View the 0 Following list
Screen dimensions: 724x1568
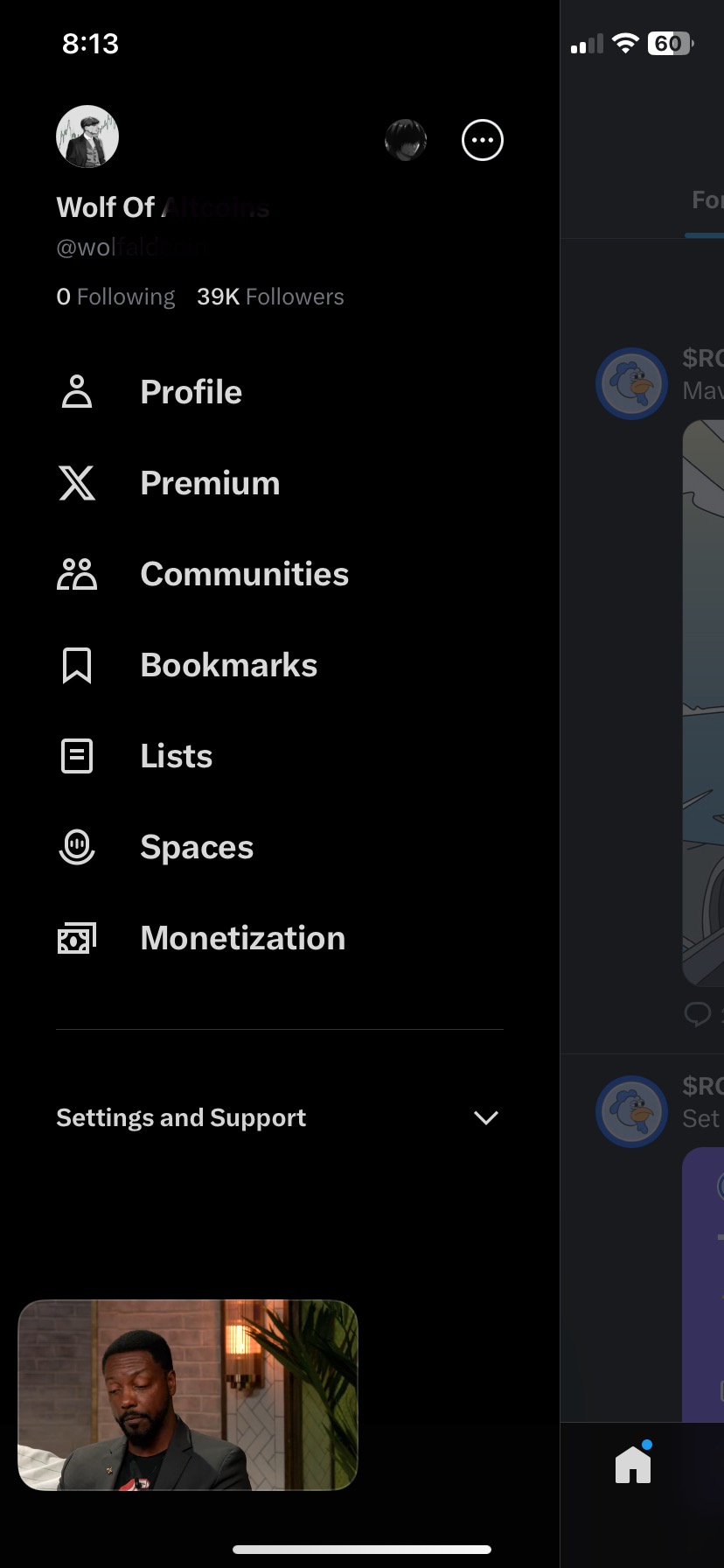click(115, 297)
